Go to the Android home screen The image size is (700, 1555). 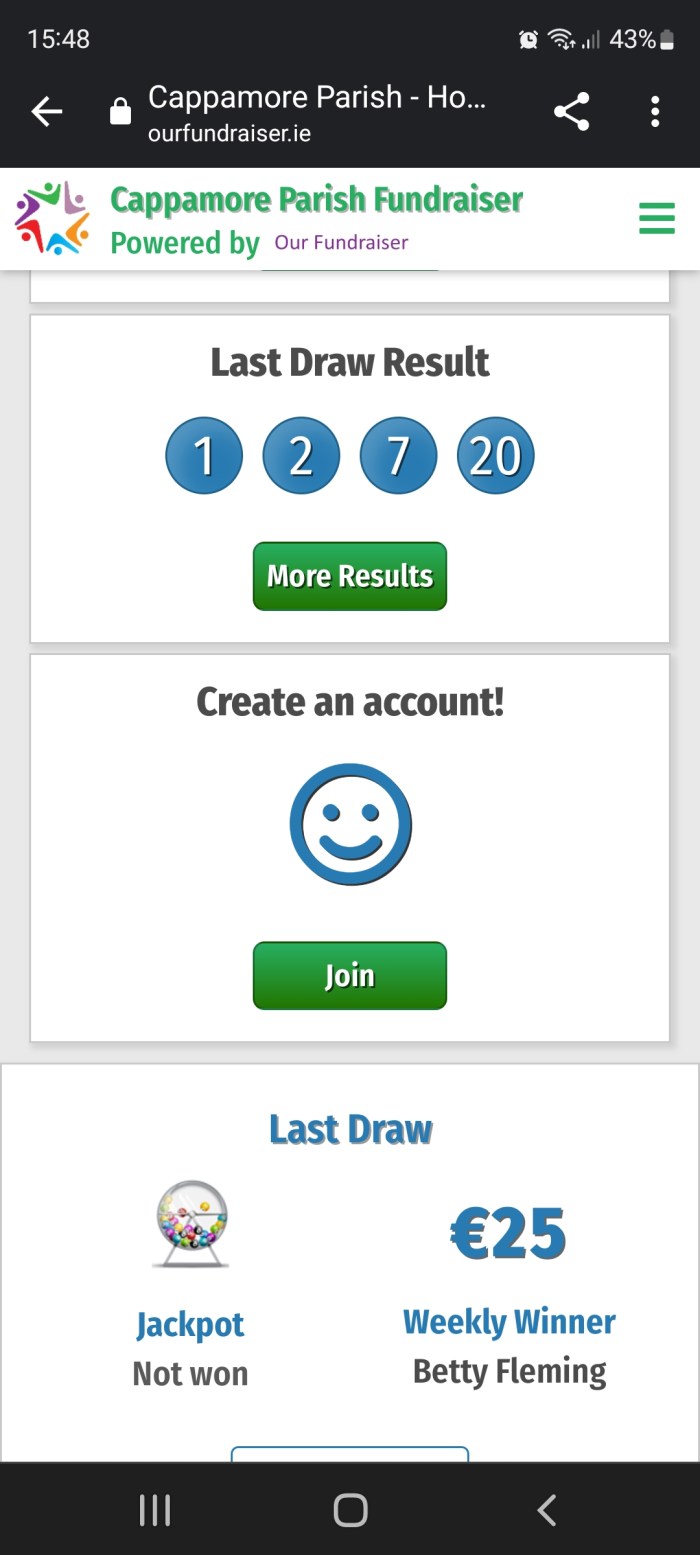coord(350,1510)
